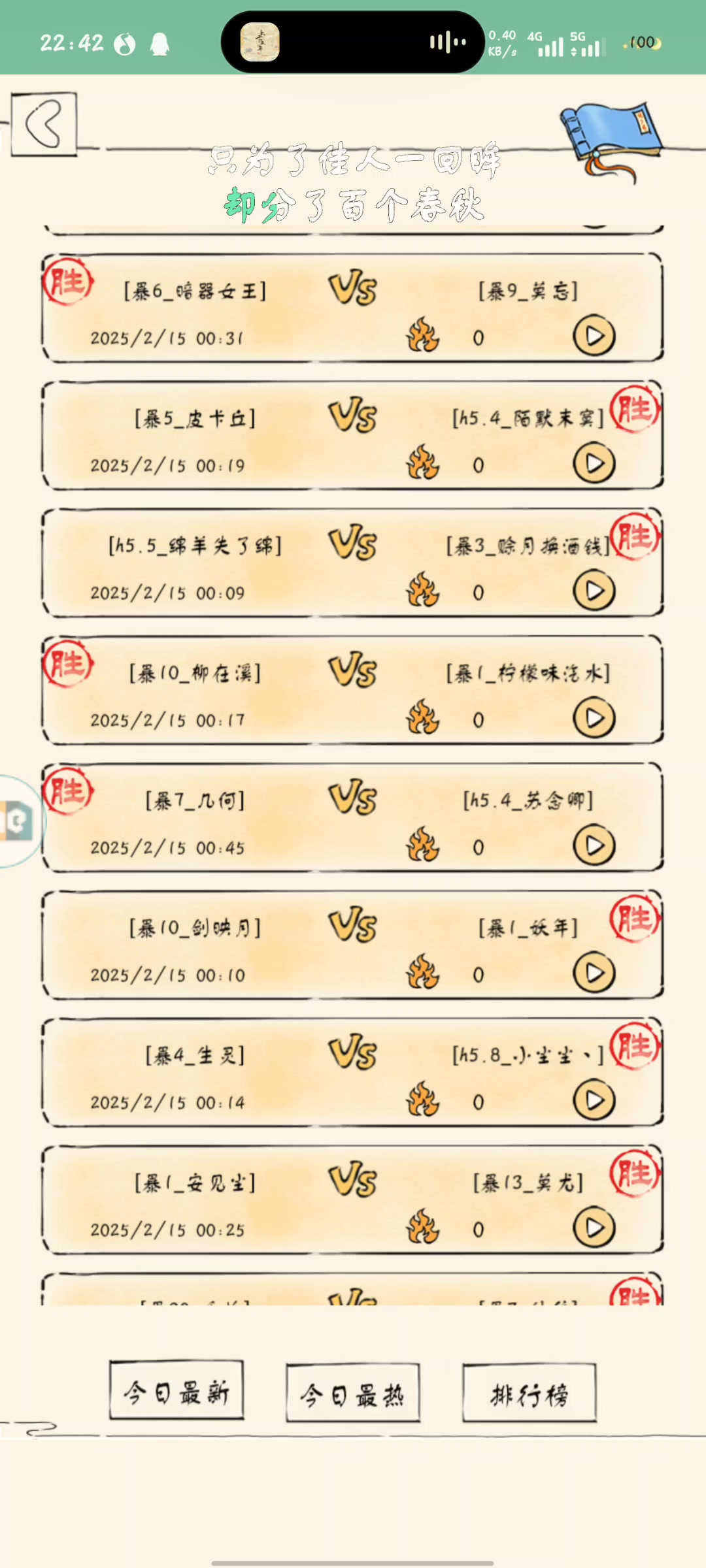Play replay of 暴10_剑映月 match
Image resolution: width=706 pixels, height=1568 pixels.
coord(594,973)
